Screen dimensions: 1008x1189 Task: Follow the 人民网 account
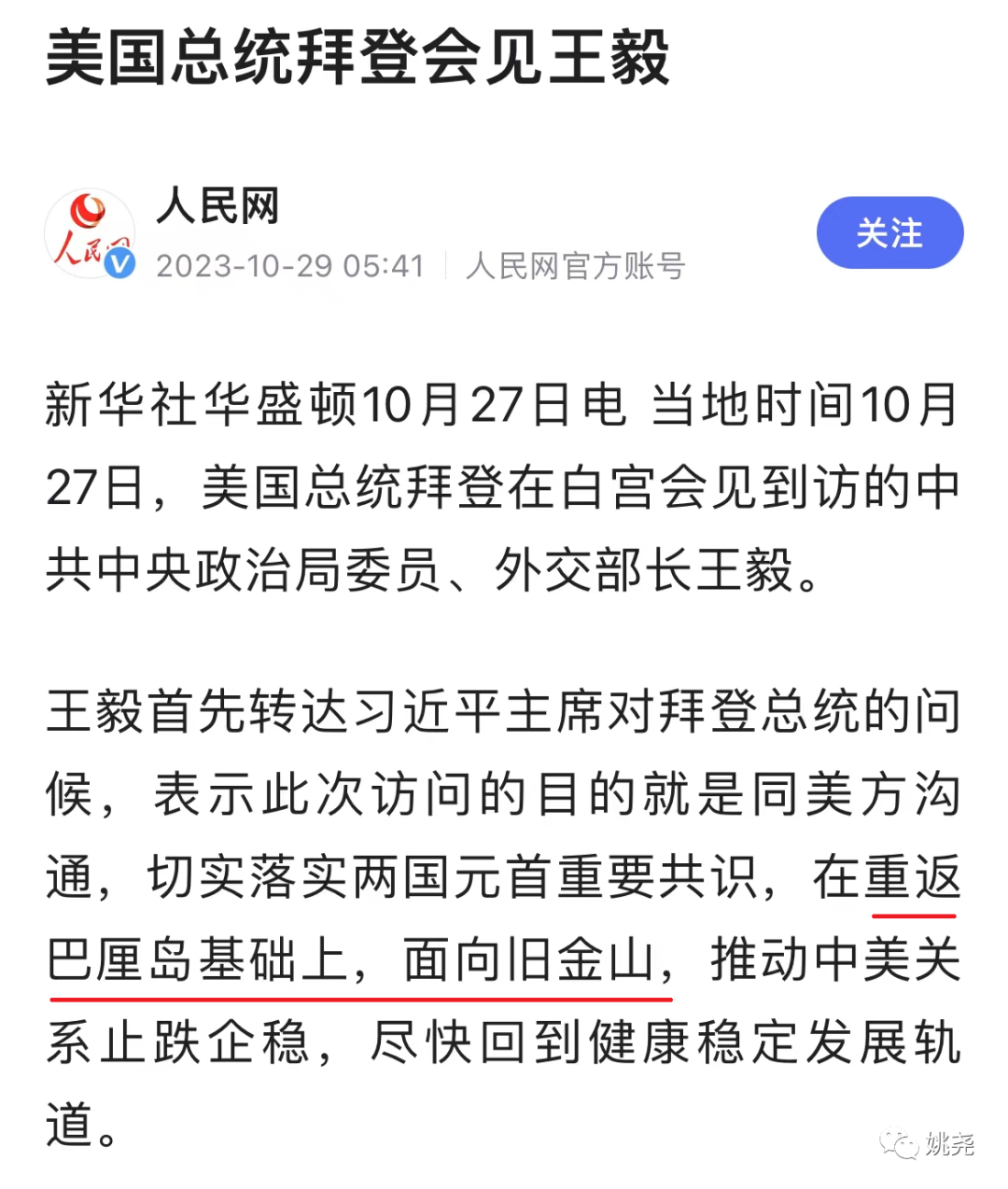(889, 233)
